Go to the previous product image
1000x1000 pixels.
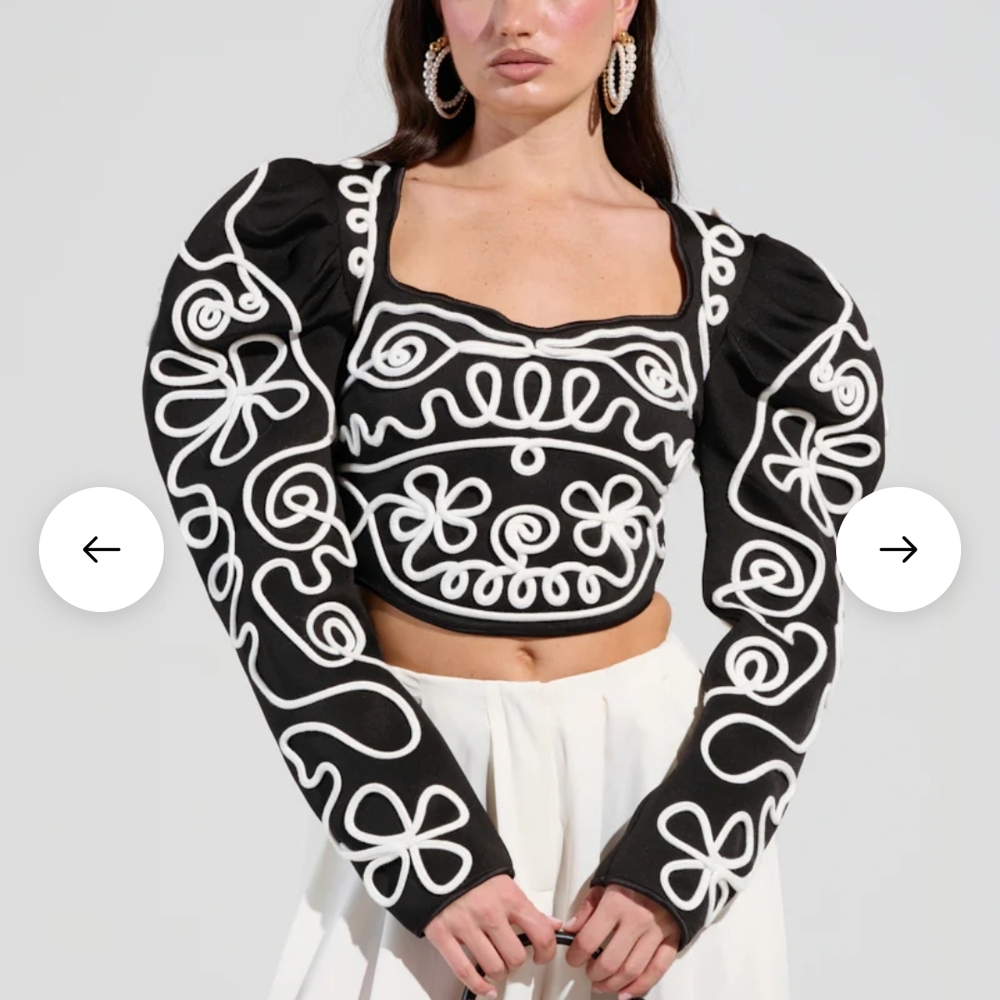(x=101, y=549)
